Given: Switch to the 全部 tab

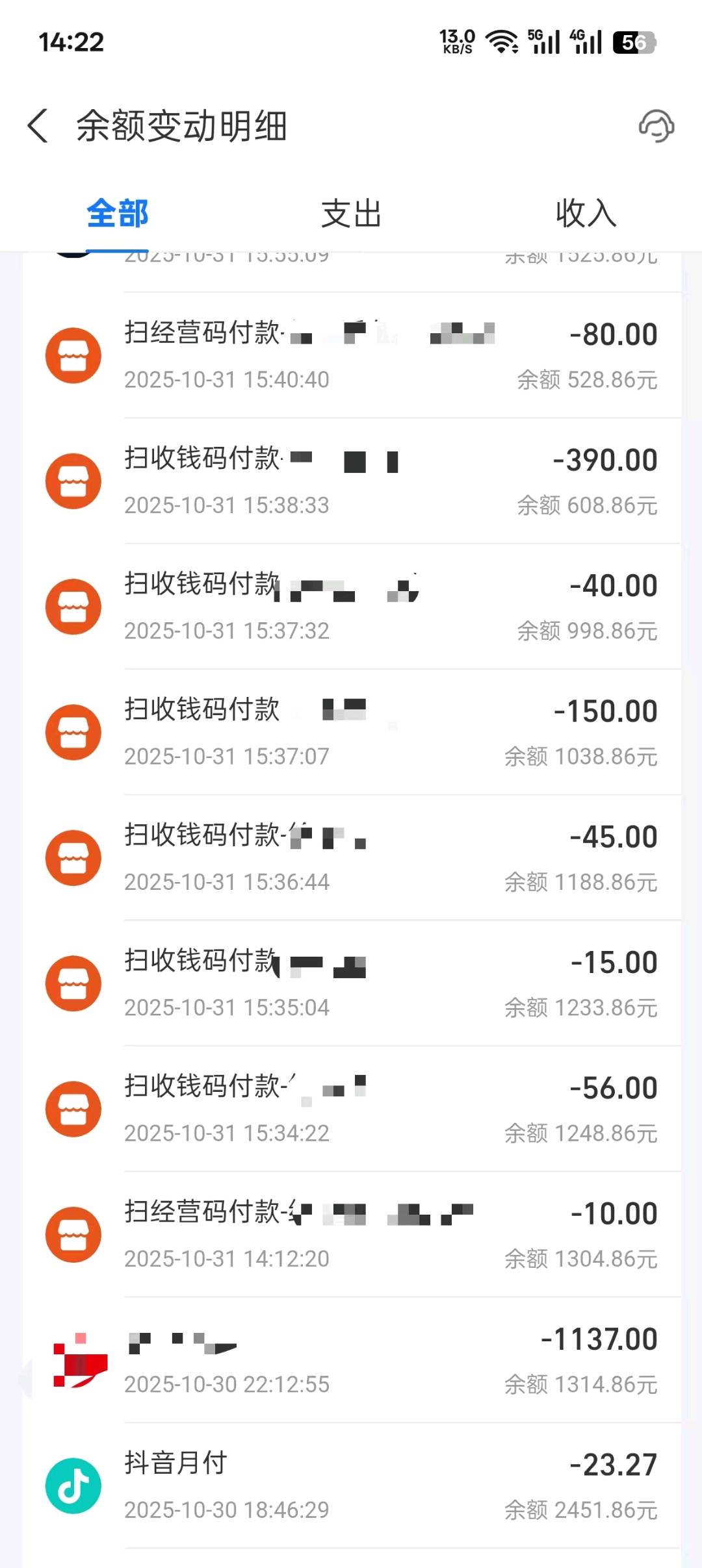Looking at the screenshot, I should coord(118,214).
